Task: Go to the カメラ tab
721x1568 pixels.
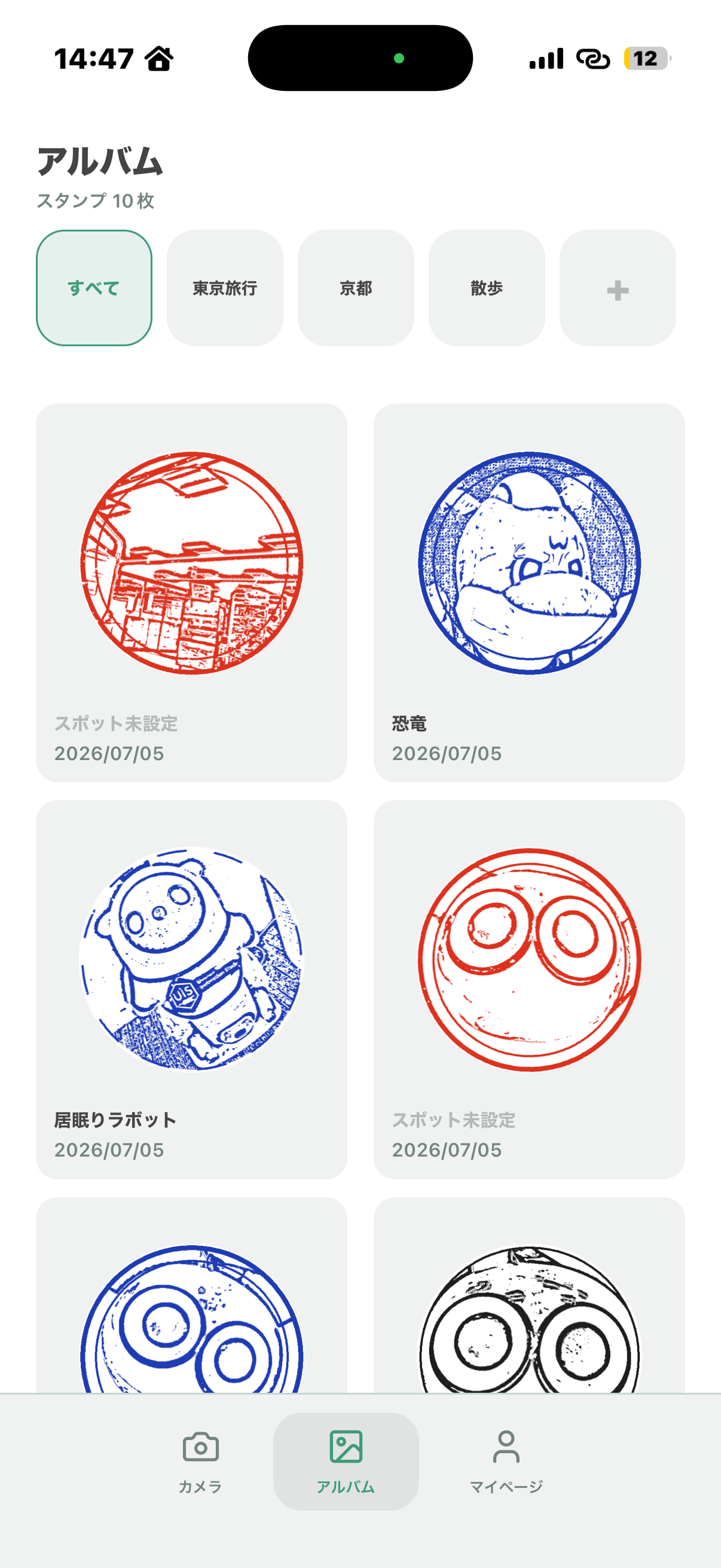Action: tap(200, 1462)
